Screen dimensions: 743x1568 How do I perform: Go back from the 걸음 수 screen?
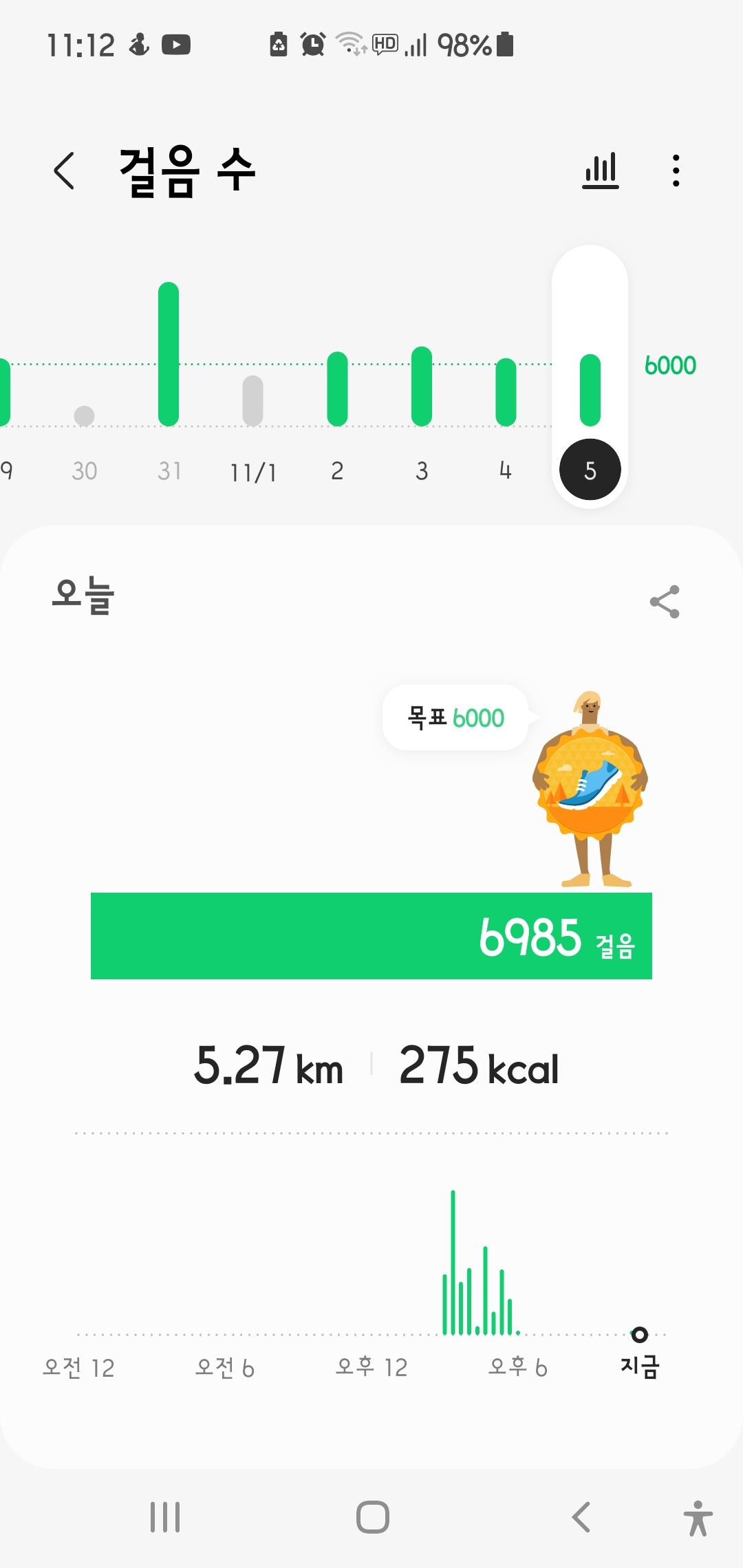[64, 171]
